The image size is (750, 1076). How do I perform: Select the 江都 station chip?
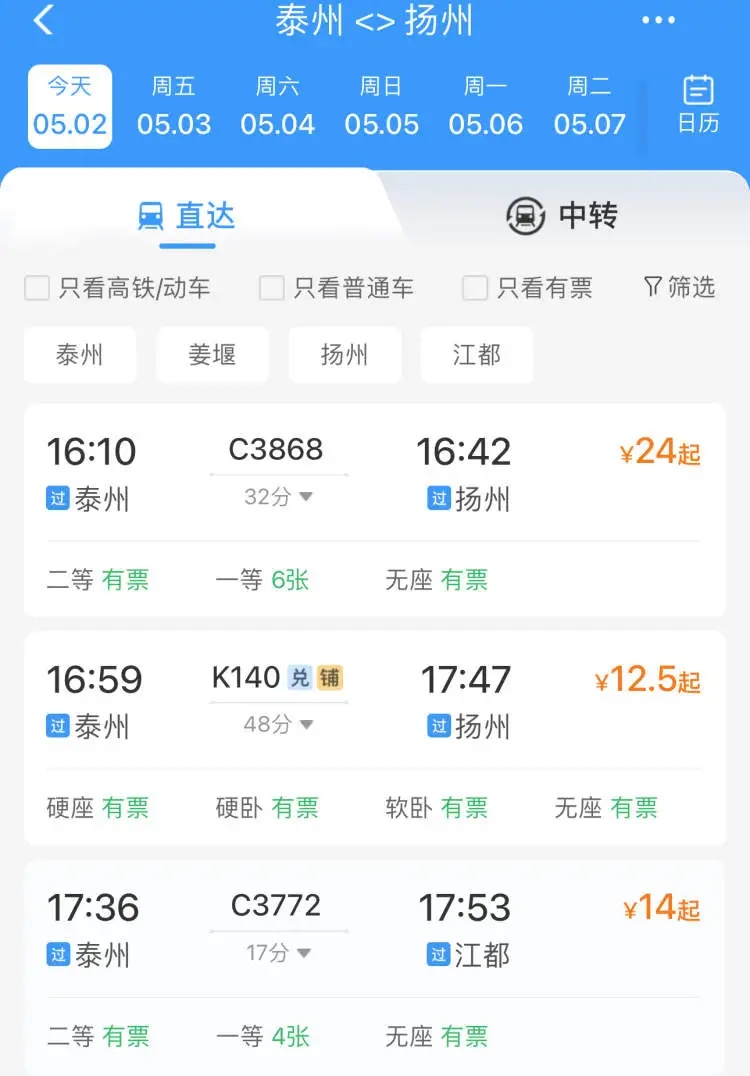click(x=477, y=355)
